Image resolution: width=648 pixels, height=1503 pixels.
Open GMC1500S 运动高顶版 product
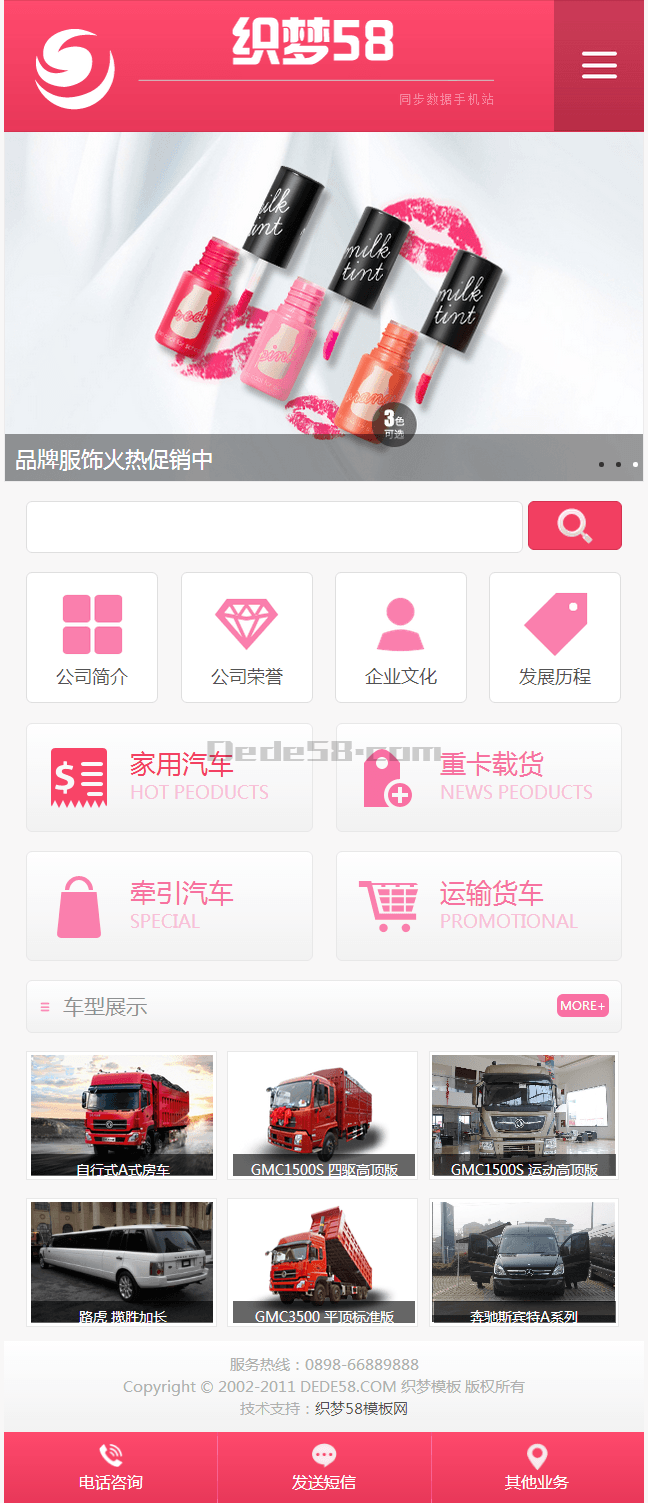524,1115
